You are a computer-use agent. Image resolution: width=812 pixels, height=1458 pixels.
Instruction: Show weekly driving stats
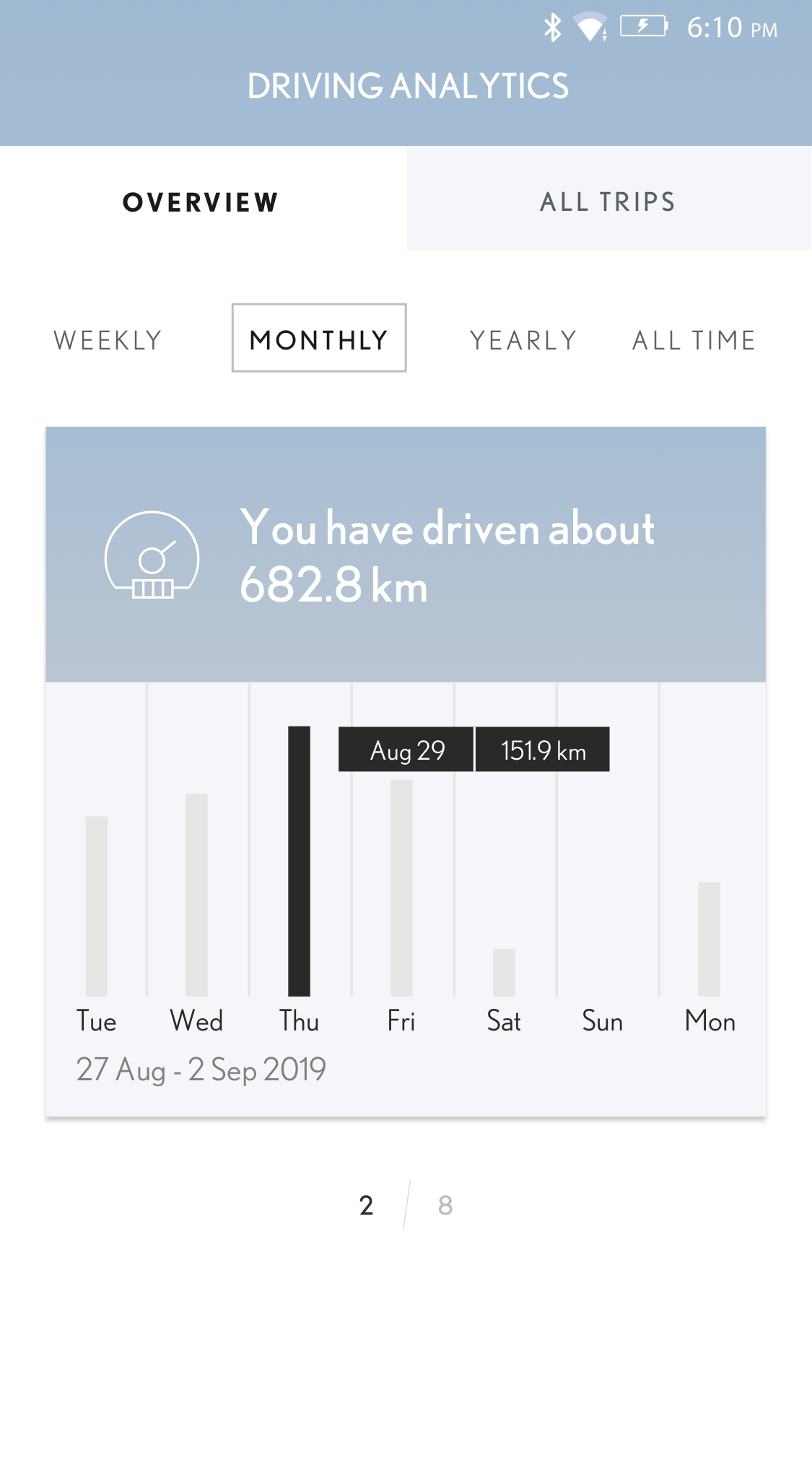[x=108, y=340]
